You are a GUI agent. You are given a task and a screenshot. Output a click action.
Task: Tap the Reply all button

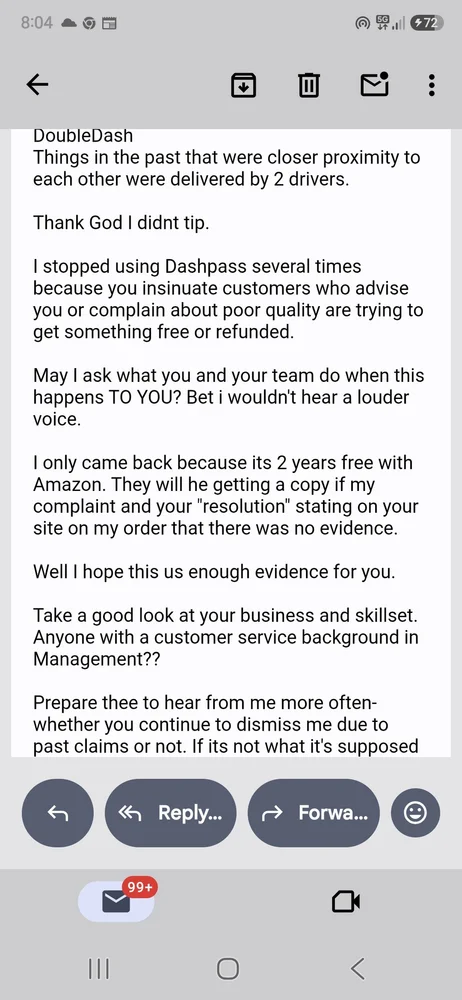click(x=170, y=812)
